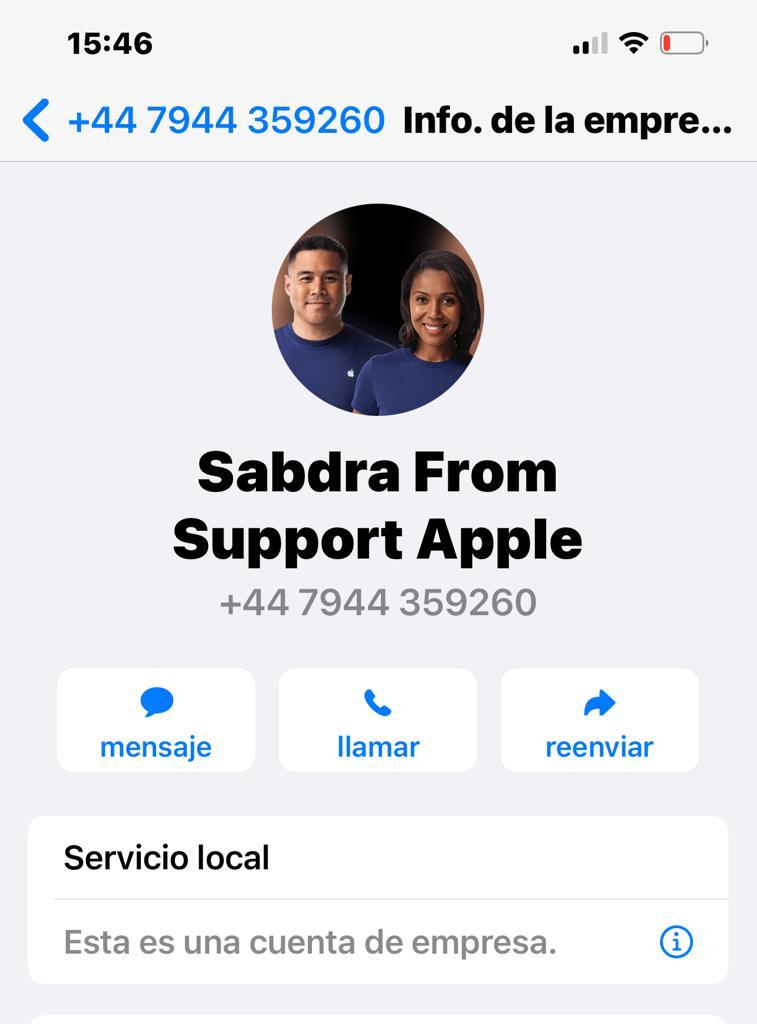Tap the 'Servicio local' row
757x1024 pixels.
[x=166, y=857]
